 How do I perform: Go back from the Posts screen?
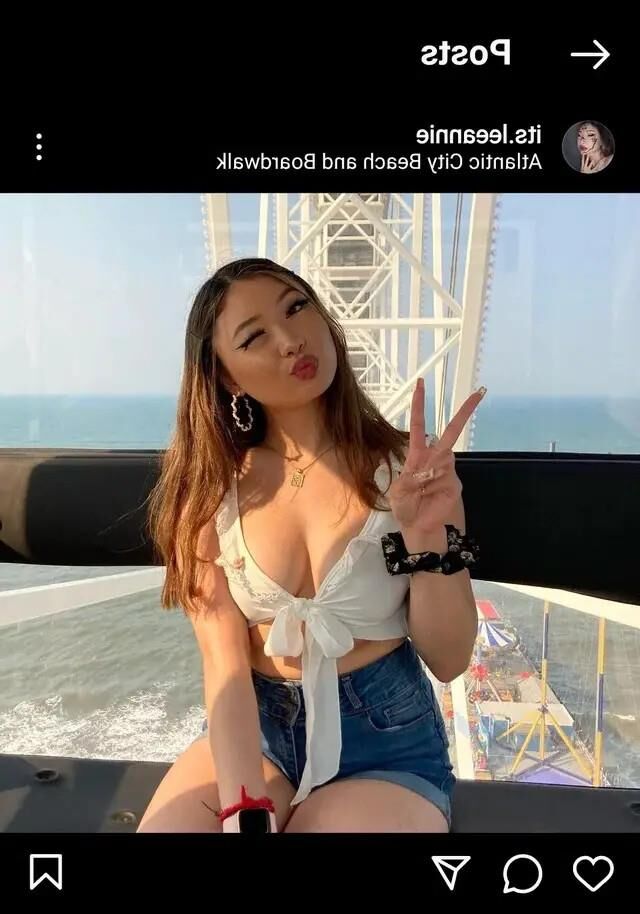pos(590,54)
